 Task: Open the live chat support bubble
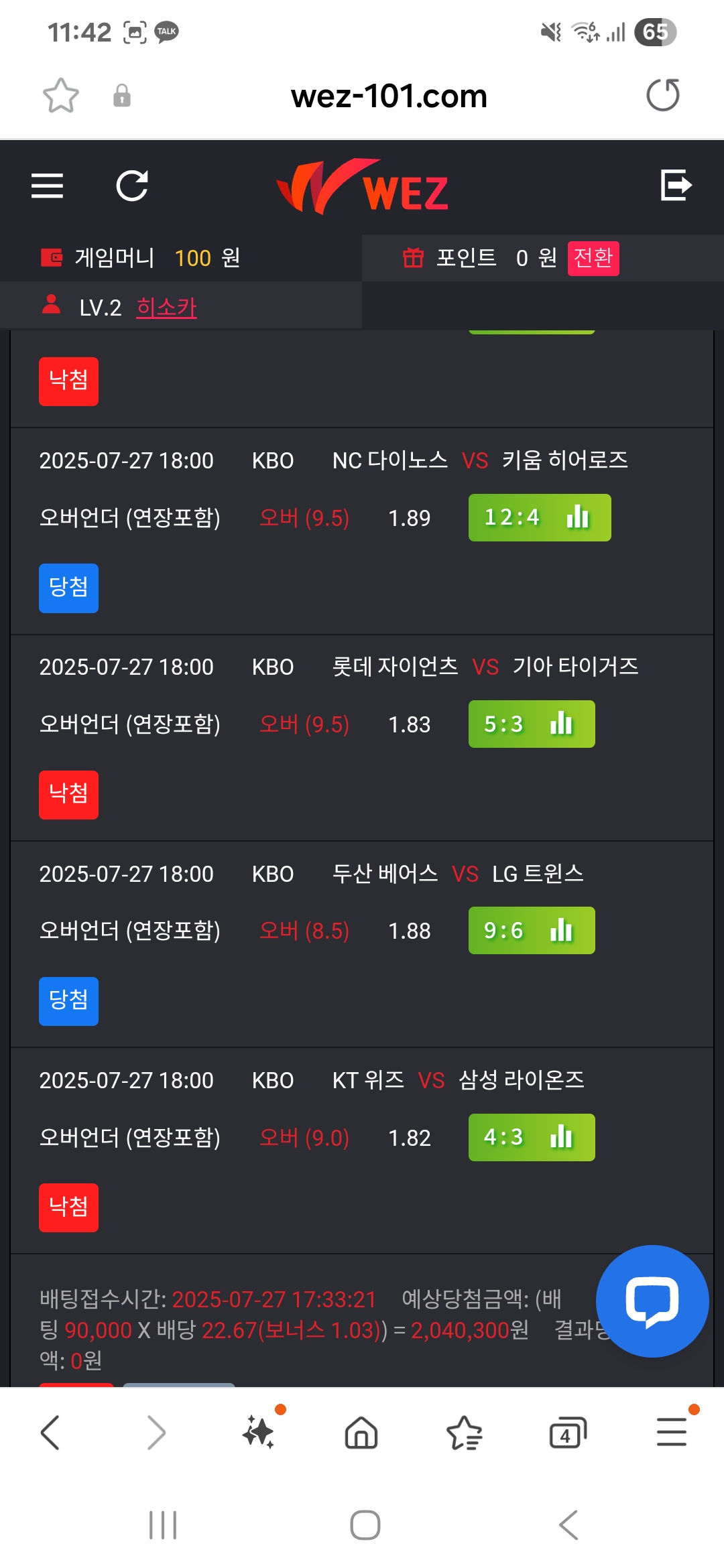652,1301
